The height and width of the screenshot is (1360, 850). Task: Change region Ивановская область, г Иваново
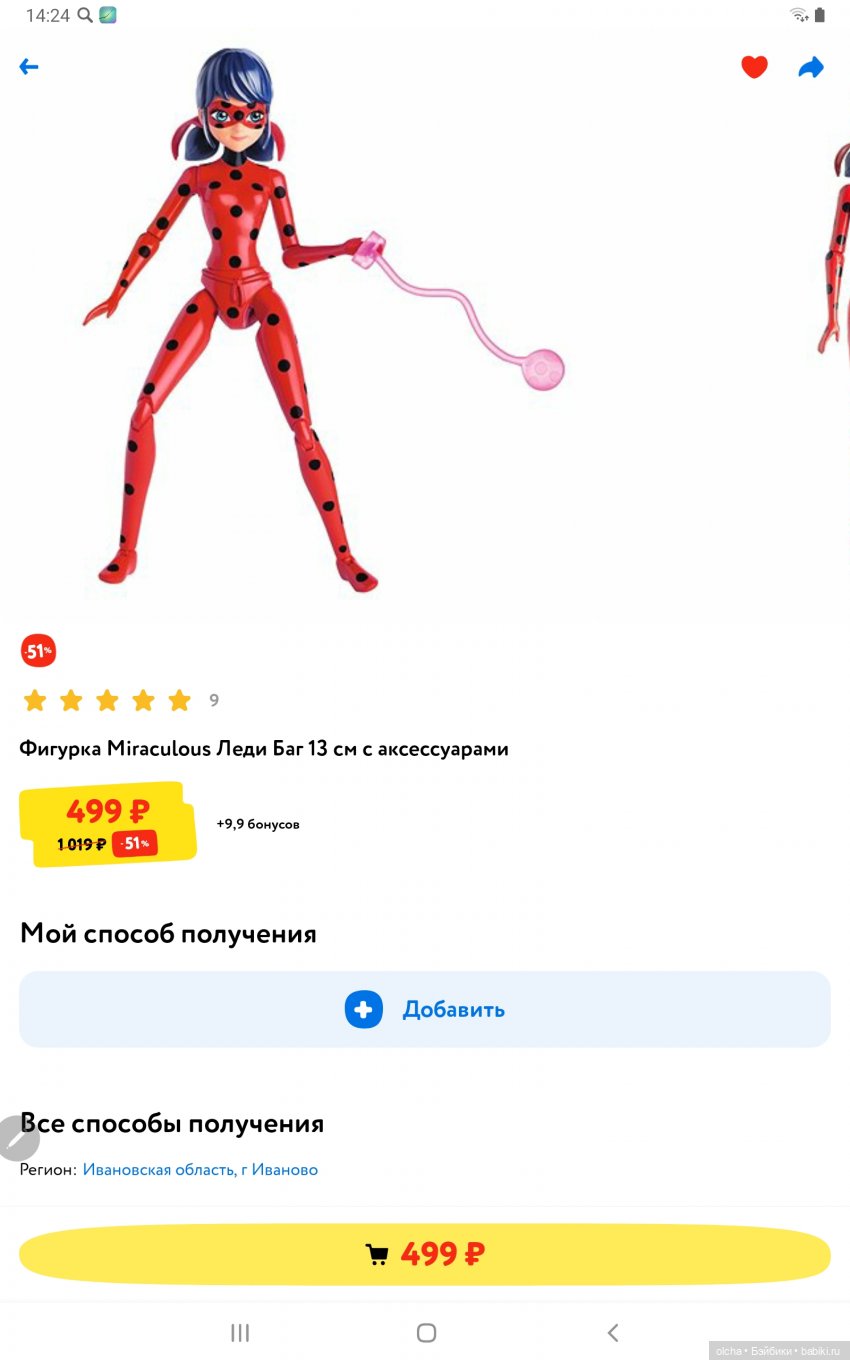(x=200, y=1169)
